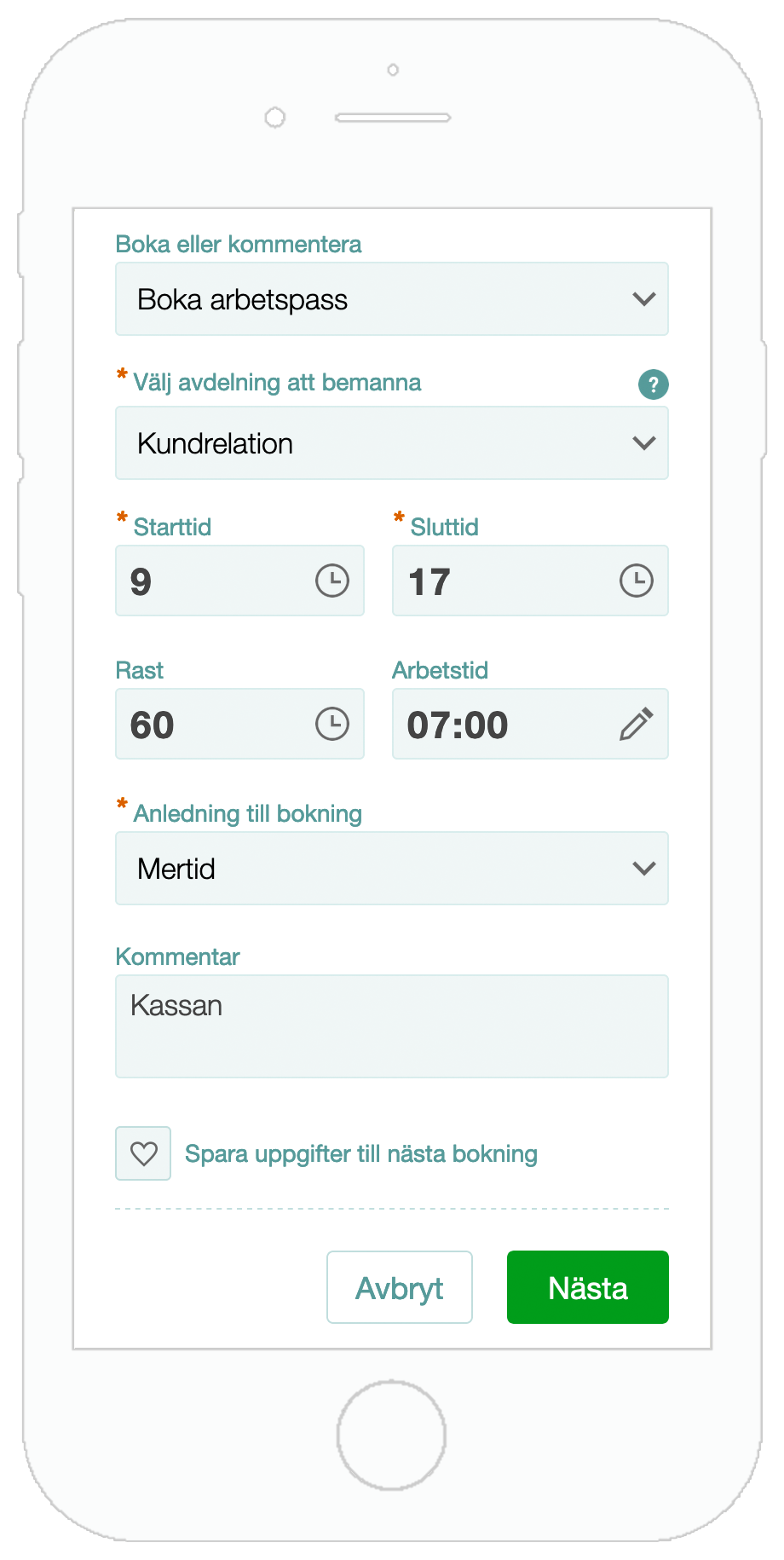The height and width of the screenshot is (1560, 784).
Task: Edit the Starttid field
Action: tap(213, 581)
